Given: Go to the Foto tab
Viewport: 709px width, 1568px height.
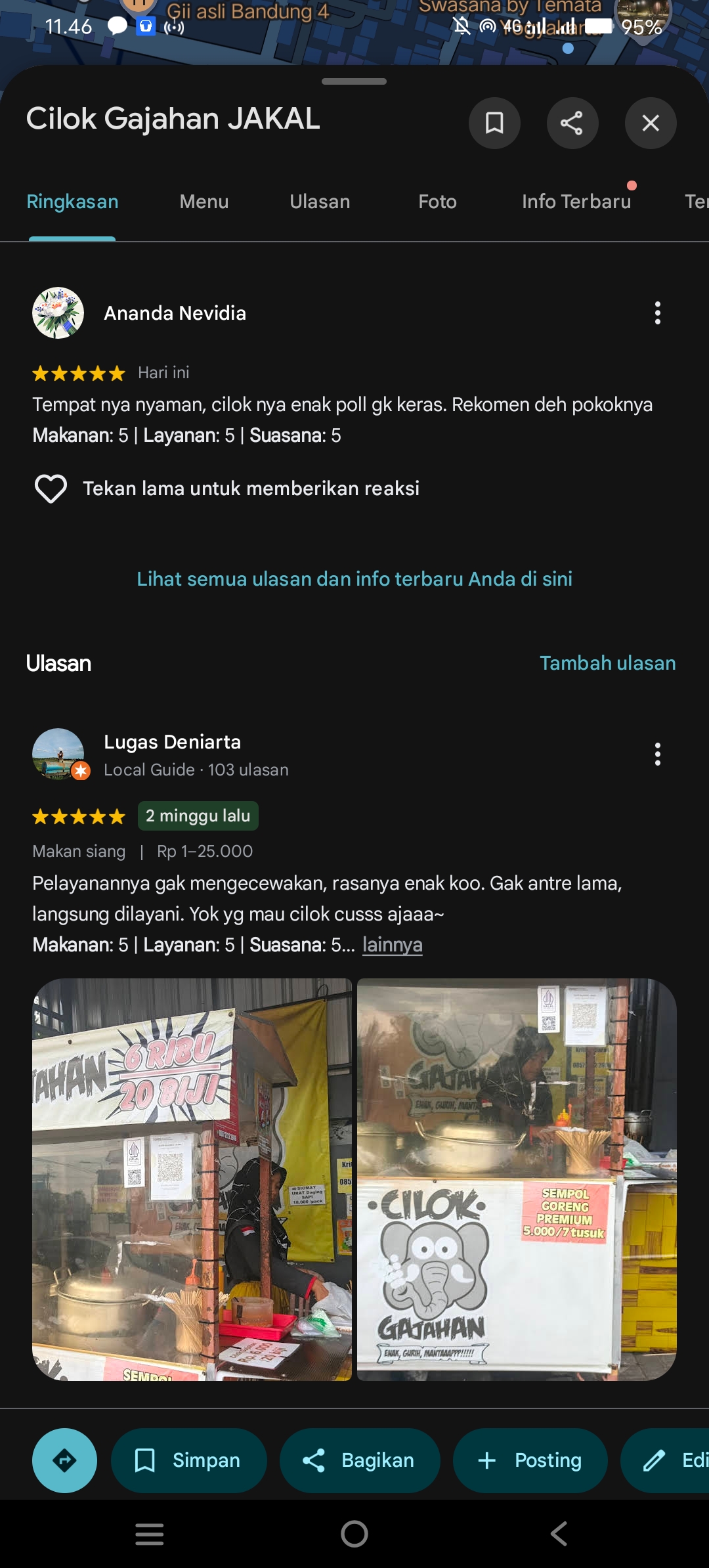Looking at the screenshot, I should [437, 202].
